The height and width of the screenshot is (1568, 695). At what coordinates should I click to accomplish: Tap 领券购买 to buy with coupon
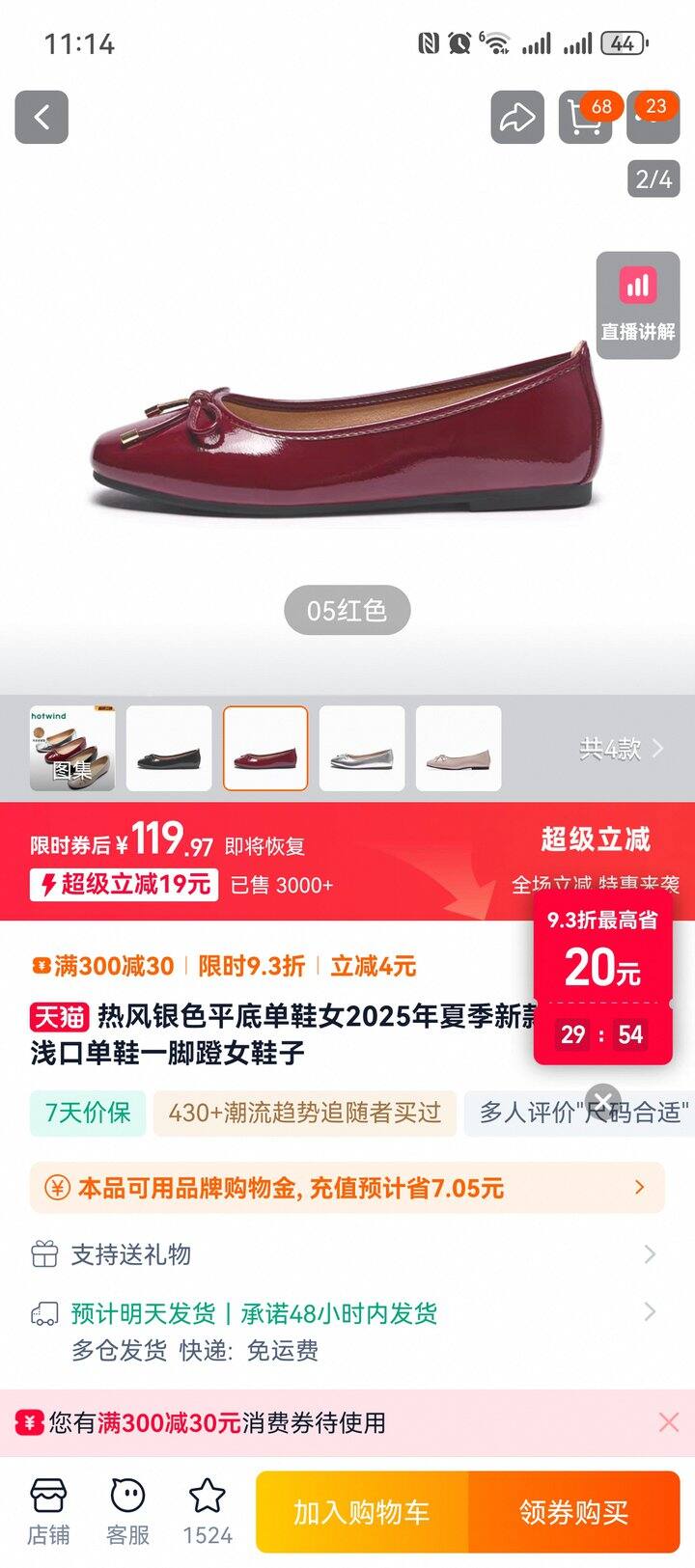[x=574, y=1512]
